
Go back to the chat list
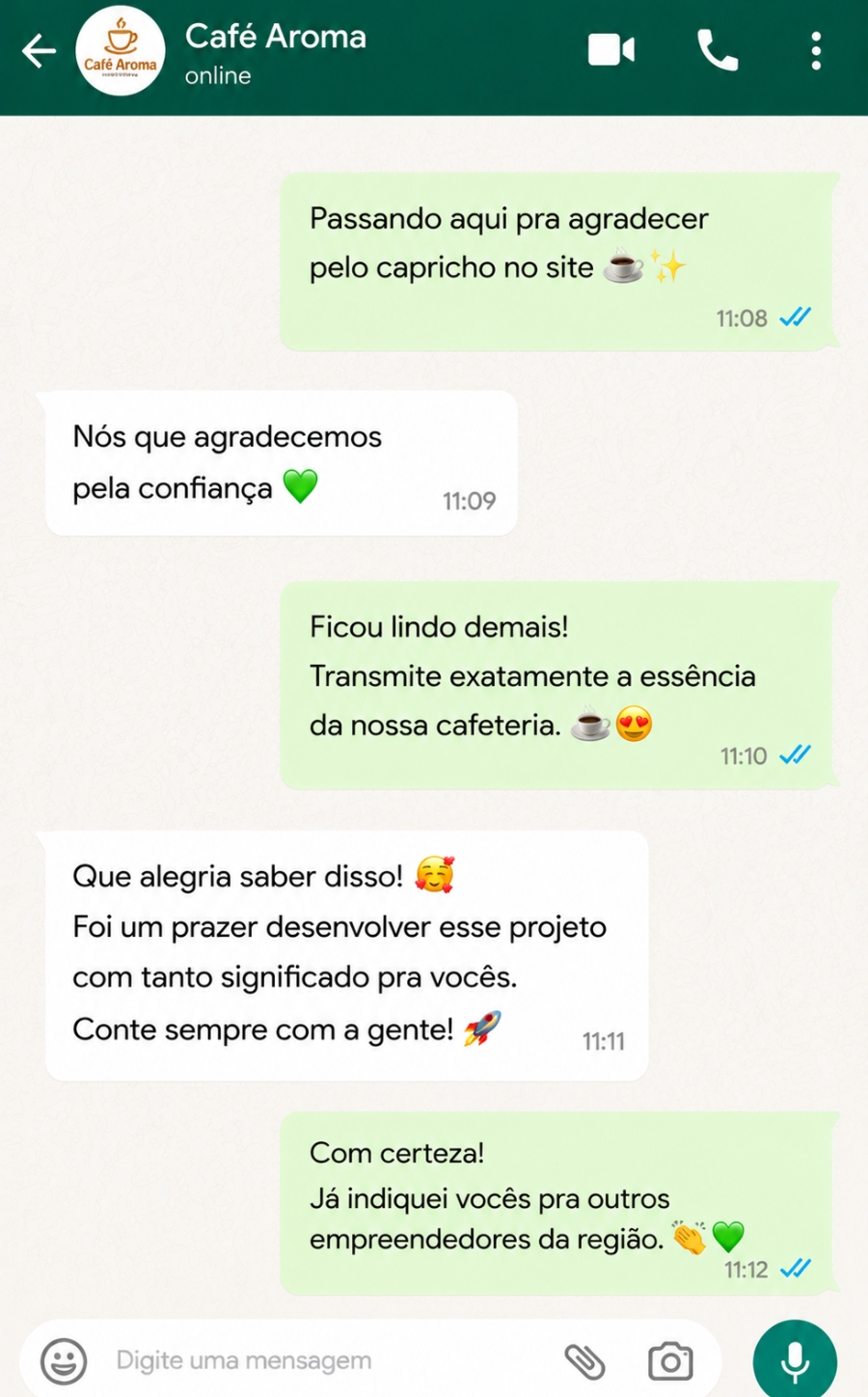tap(39, 51)
